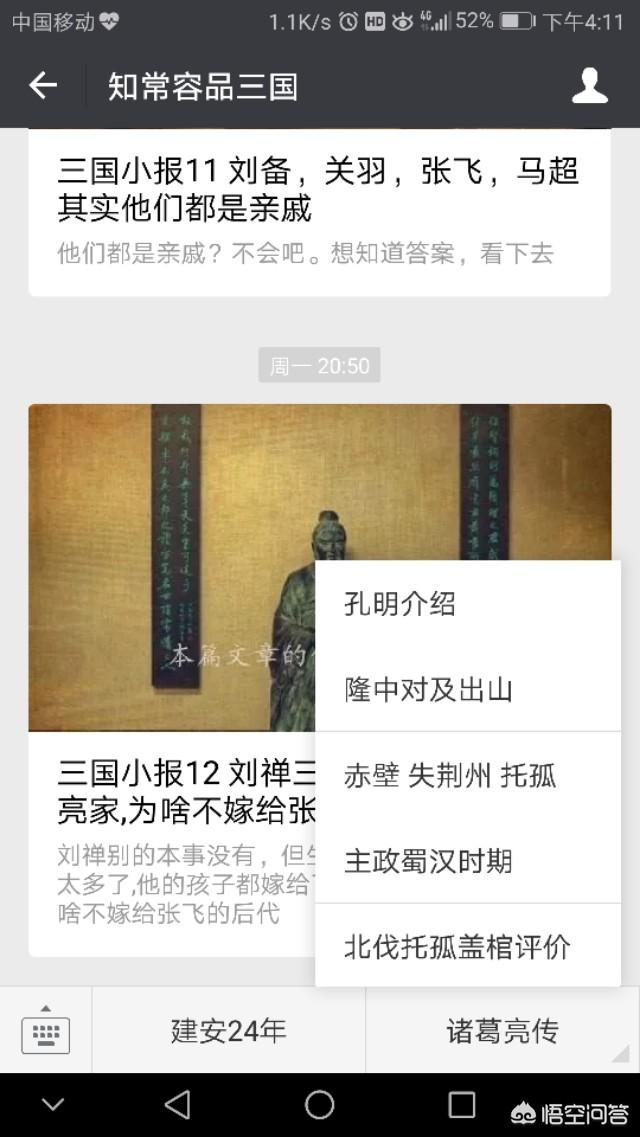This screenshot has height=1137, width=640.
Task: Tap the system home button
Action: point(319,1105)
